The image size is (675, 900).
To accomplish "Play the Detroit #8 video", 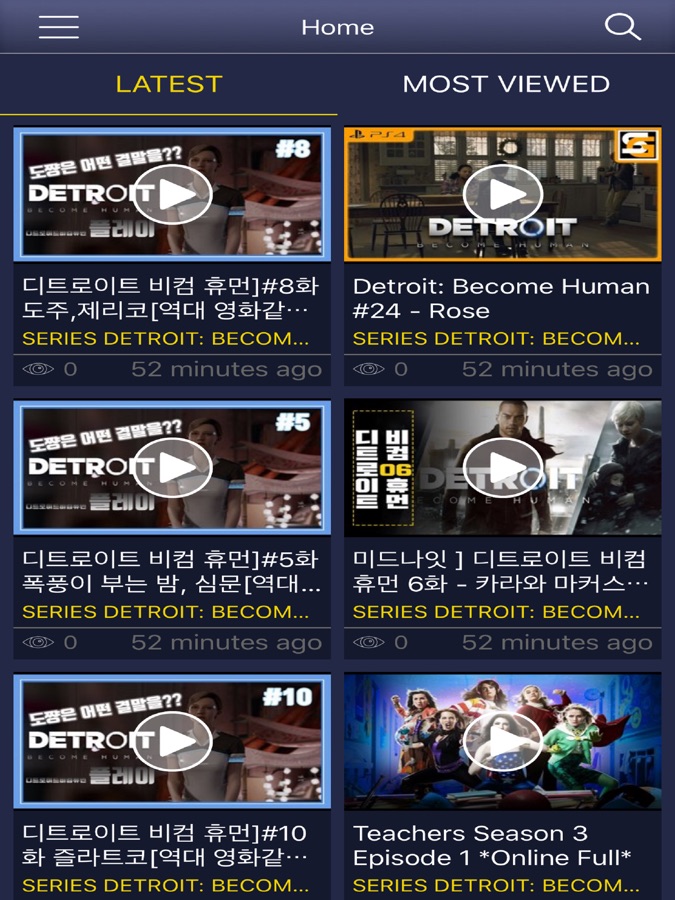I will click(172, 194).
